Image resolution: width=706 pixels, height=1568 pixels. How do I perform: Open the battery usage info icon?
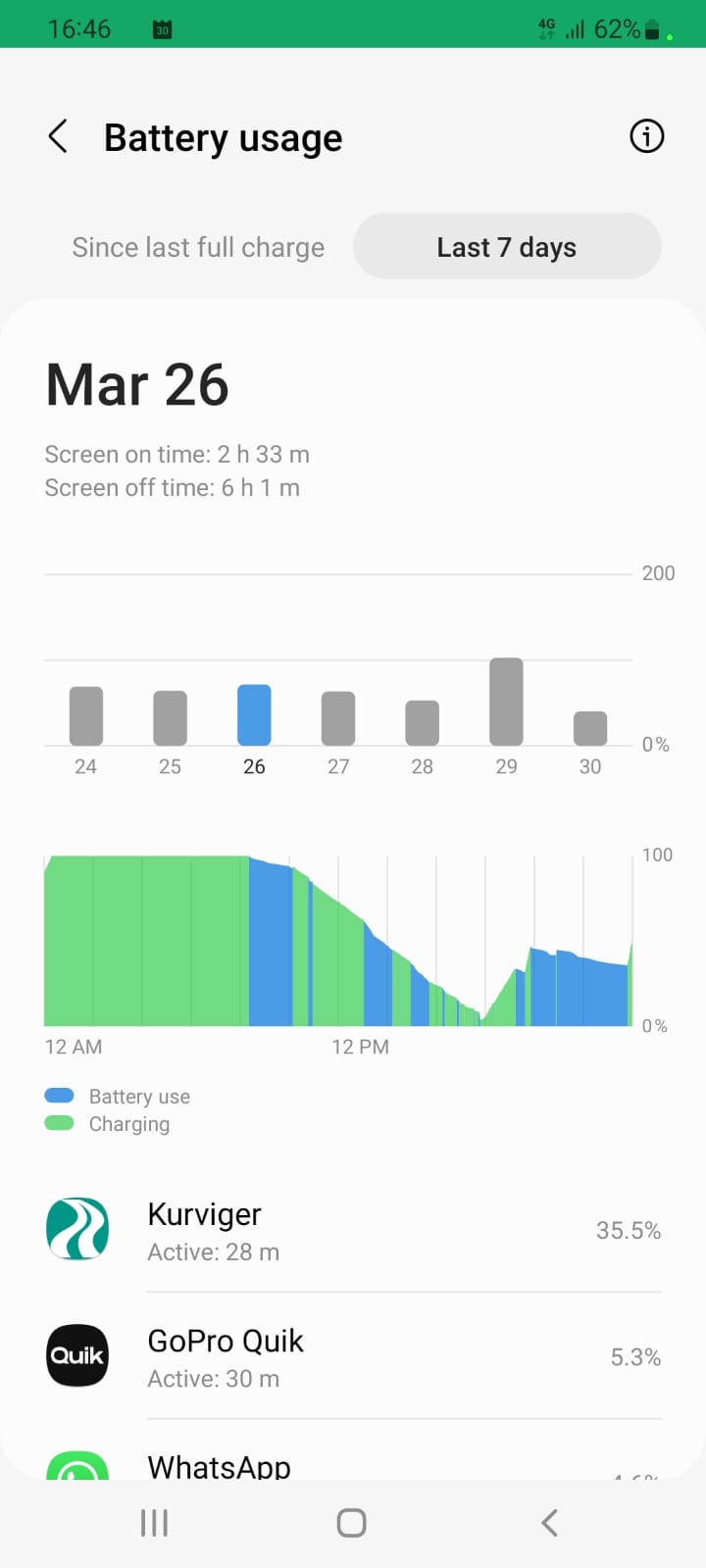click(x=646, y=136)
